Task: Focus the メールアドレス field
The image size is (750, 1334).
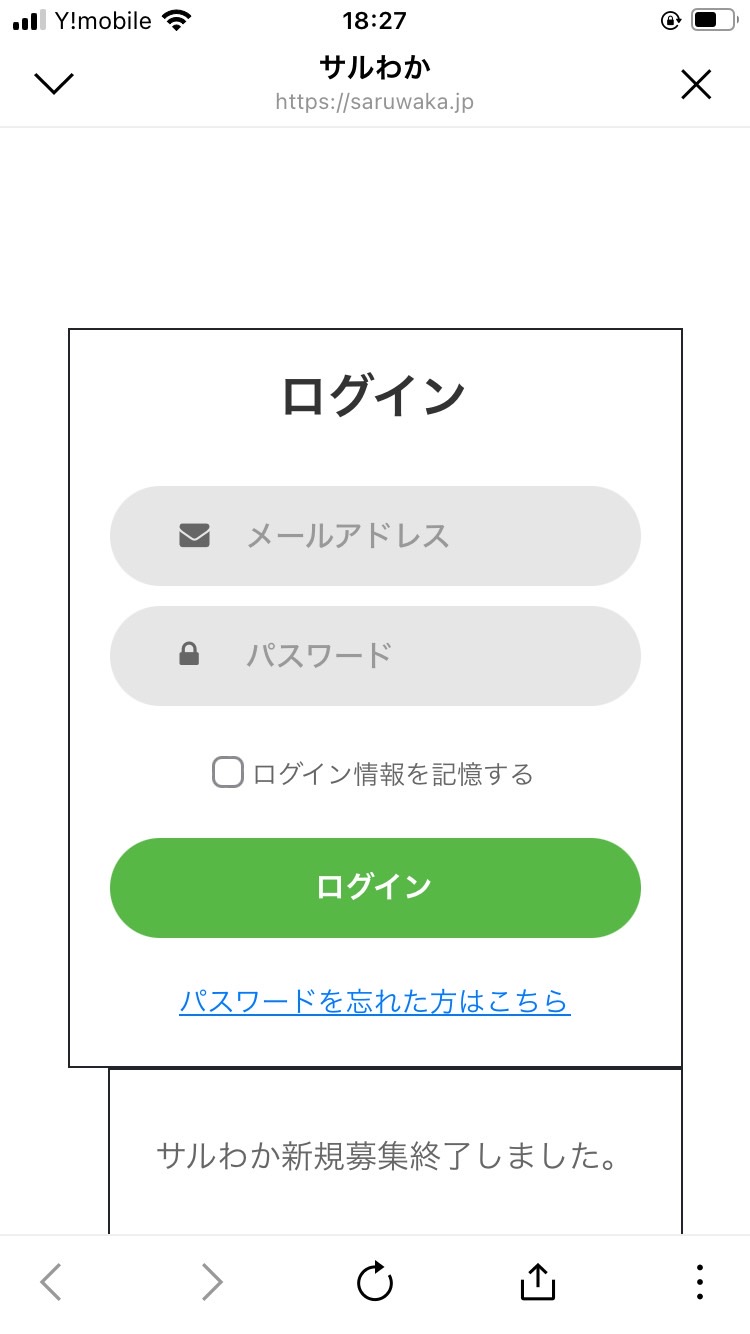Action: tap(375, 536)
